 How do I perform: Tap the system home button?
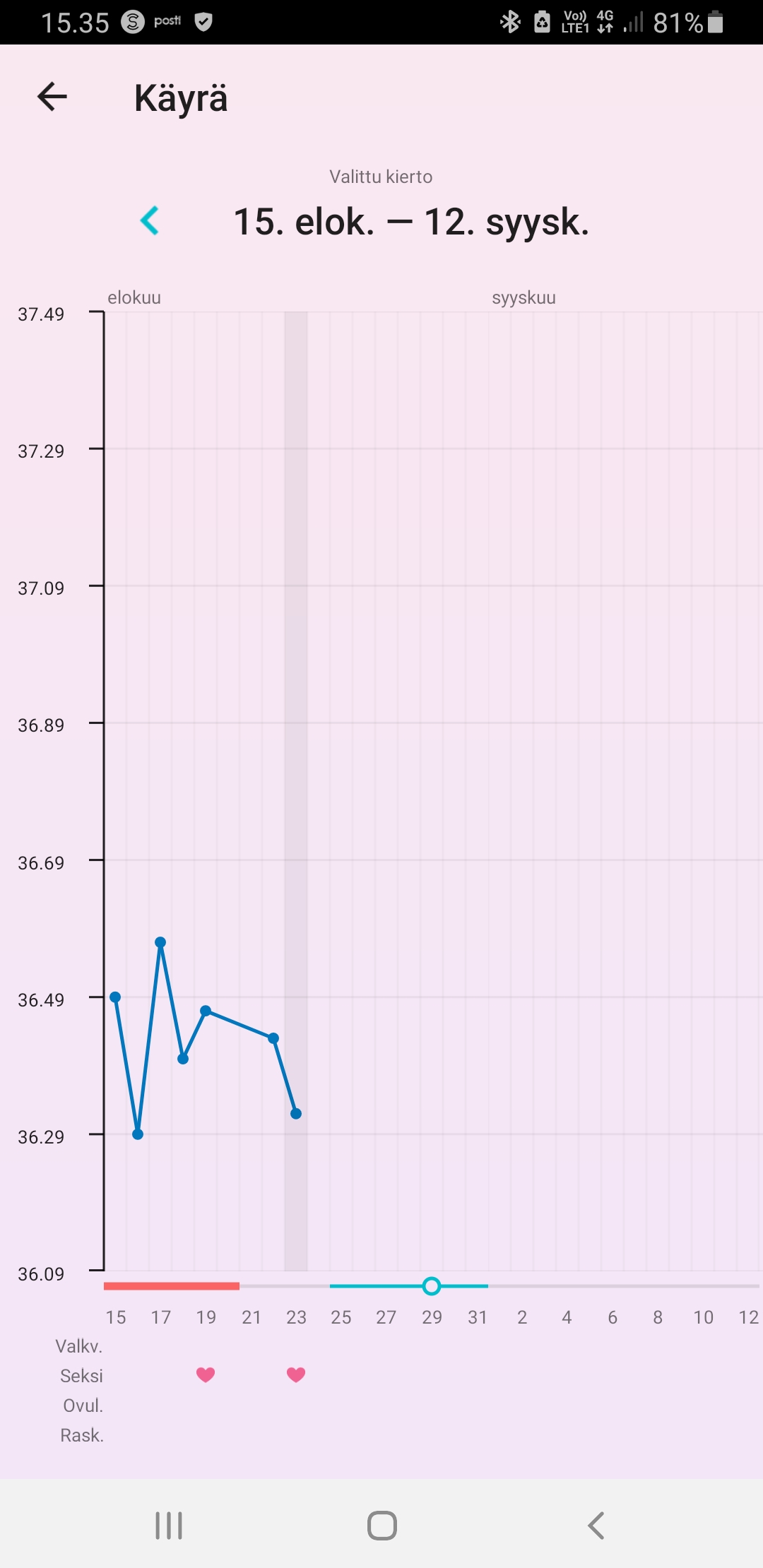coord(381,1526)
